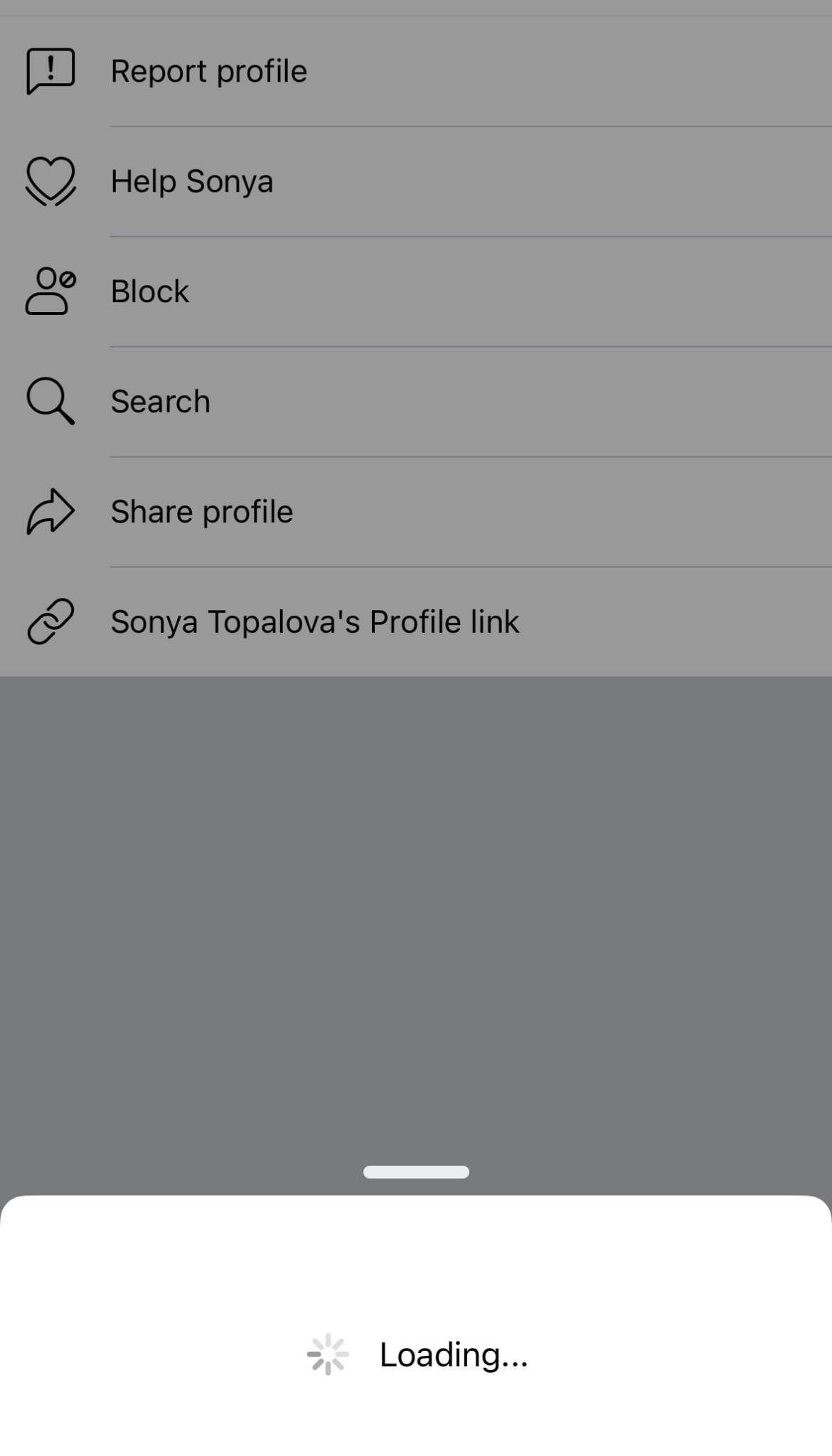The height and width of the screenshot is (1456, 832).
Task: Choose Share profile
Action: [x=202, y=512]
